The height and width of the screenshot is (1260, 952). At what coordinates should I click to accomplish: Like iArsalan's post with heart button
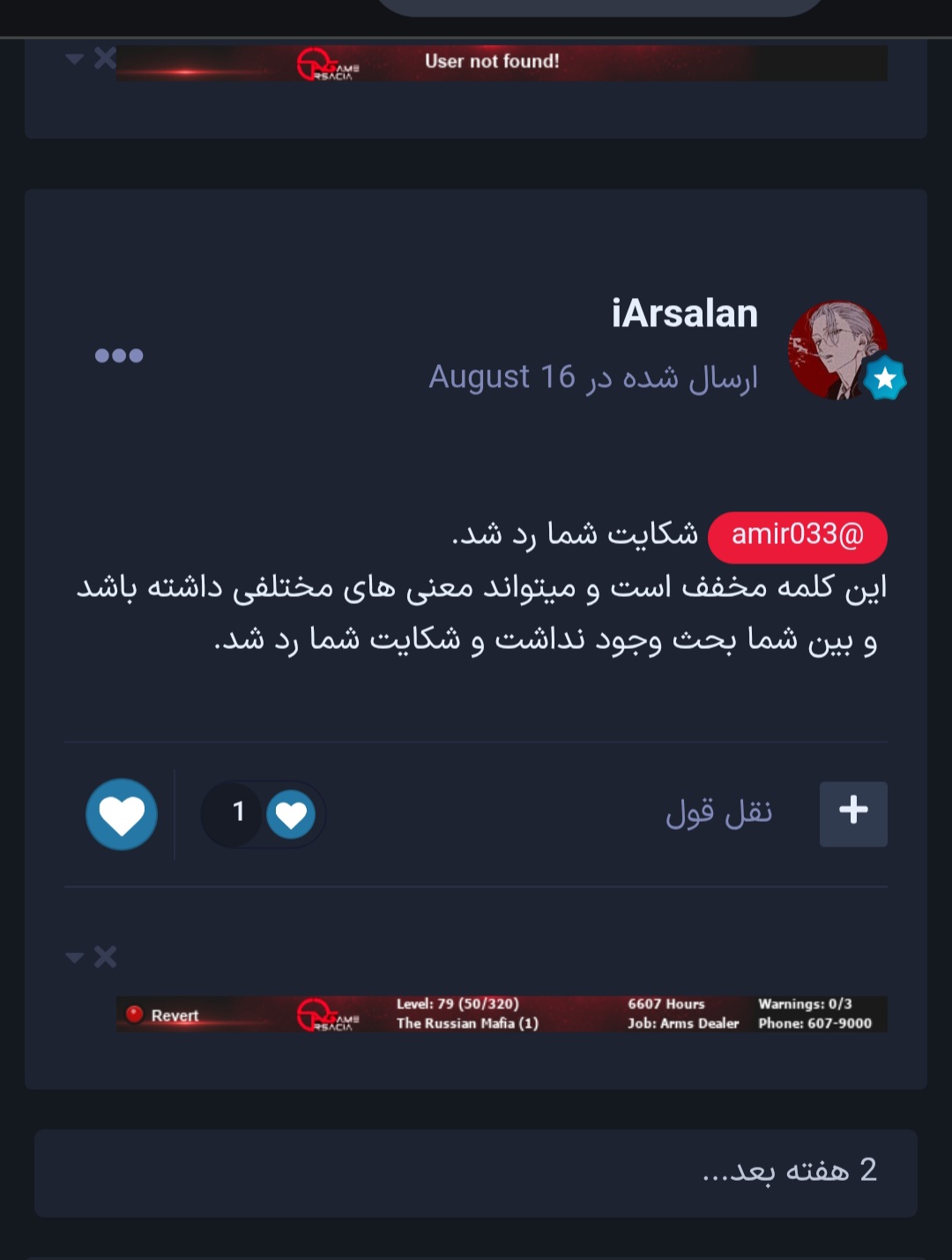(x=122, y=814)
